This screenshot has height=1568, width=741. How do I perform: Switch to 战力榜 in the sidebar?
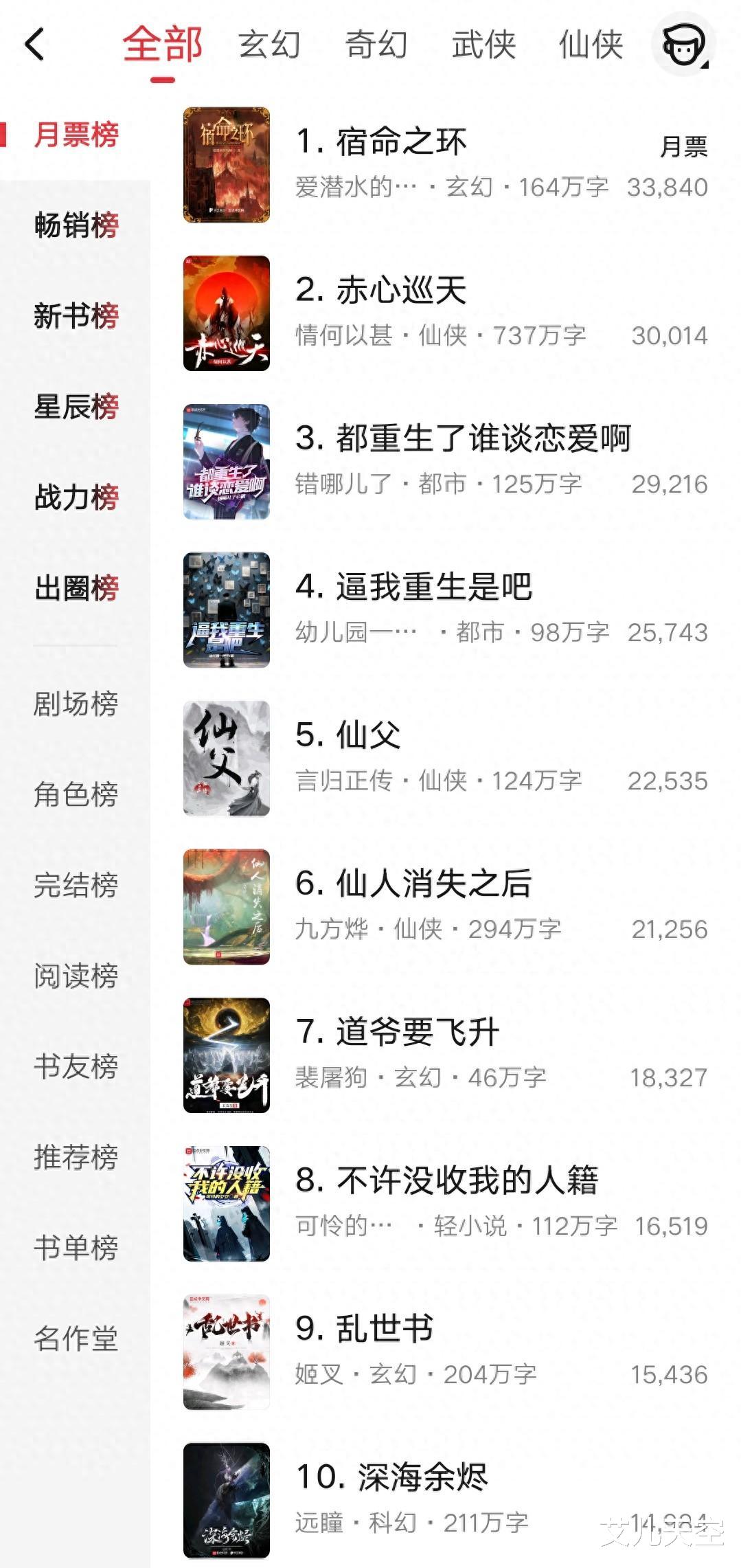click(76, 497)
